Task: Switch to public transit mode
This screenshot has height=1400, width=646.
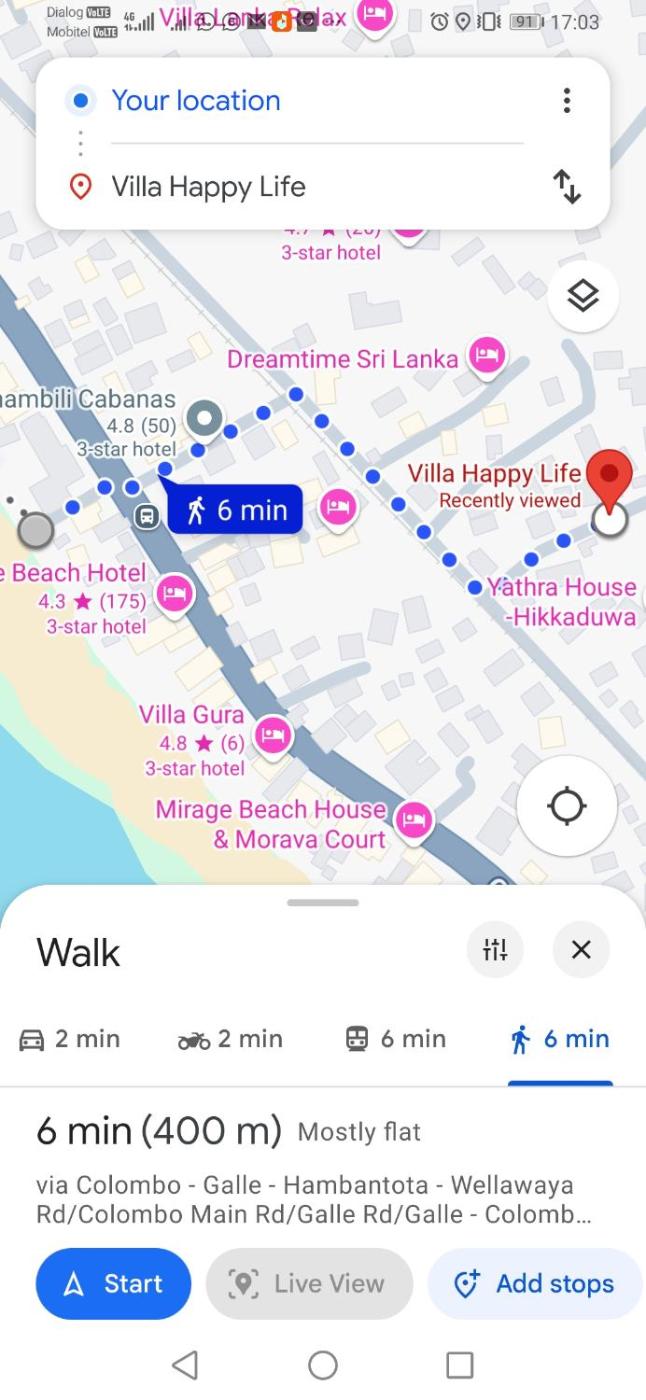Action: pyautogui.click(x=395, y=1039)
